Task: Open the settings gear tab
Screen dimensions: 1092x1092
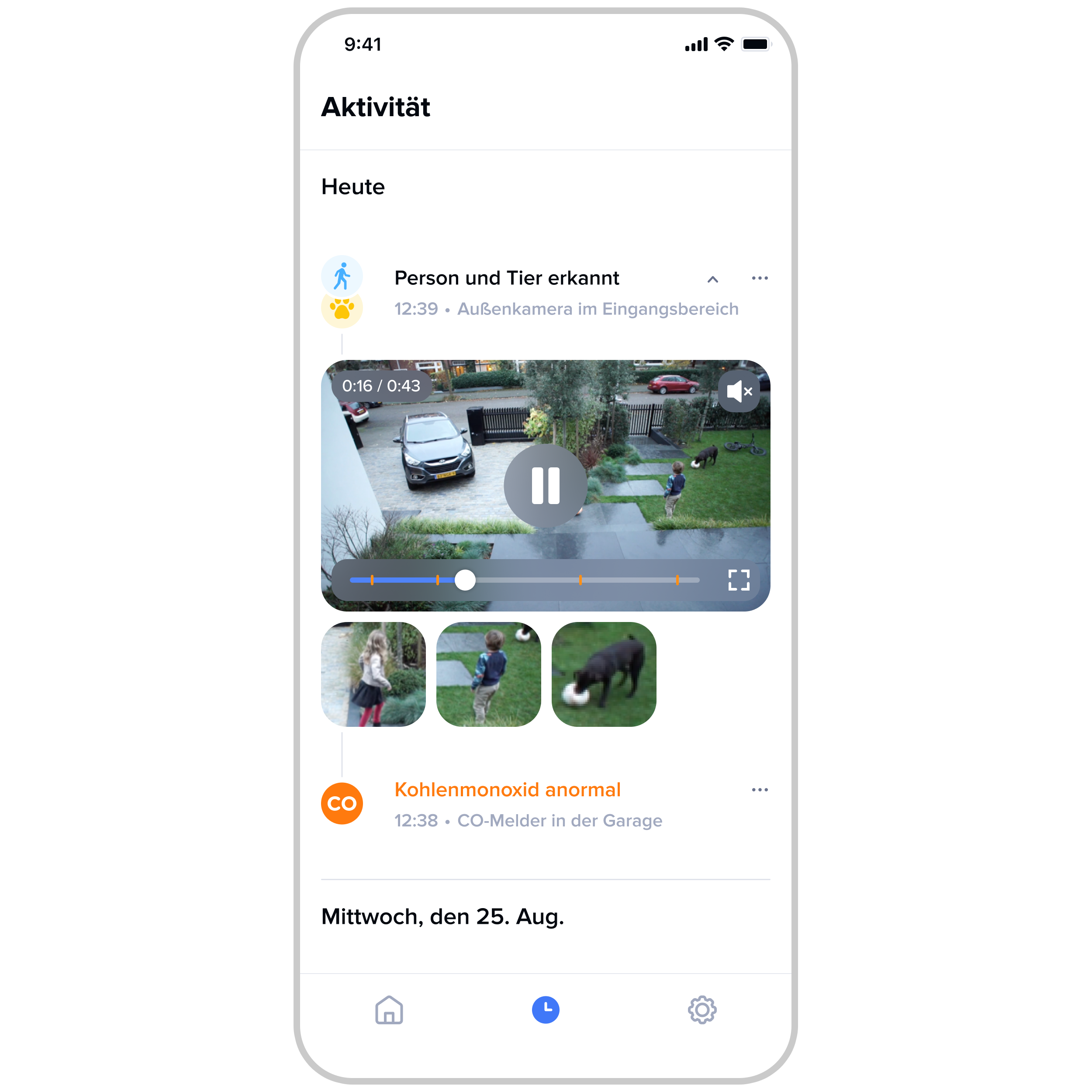Action: (x=702, y=1010)
